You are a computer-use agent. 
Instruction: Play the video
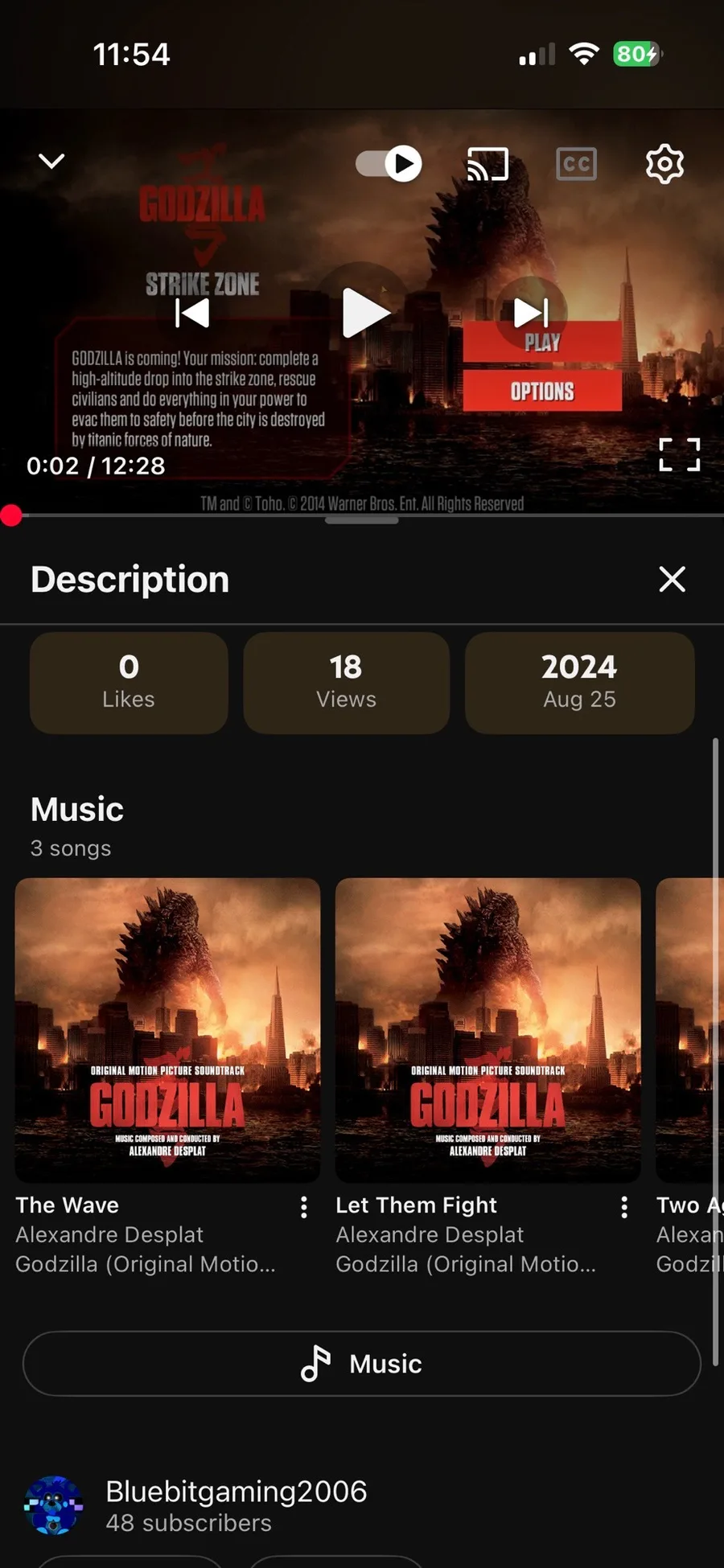point(364,313)
